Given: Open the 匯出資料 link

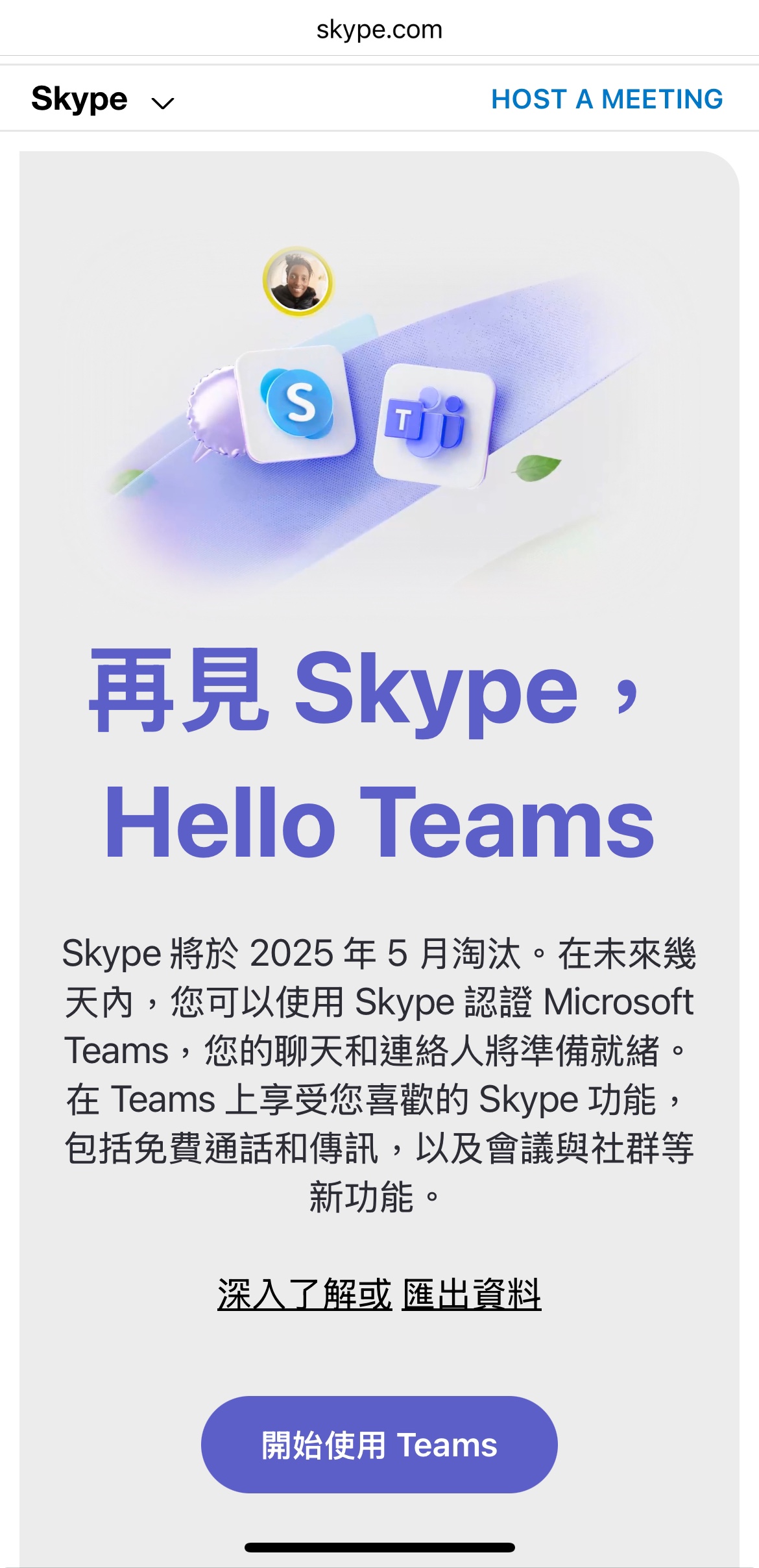Looking at the screenshot, I should tap(472, 1294).
